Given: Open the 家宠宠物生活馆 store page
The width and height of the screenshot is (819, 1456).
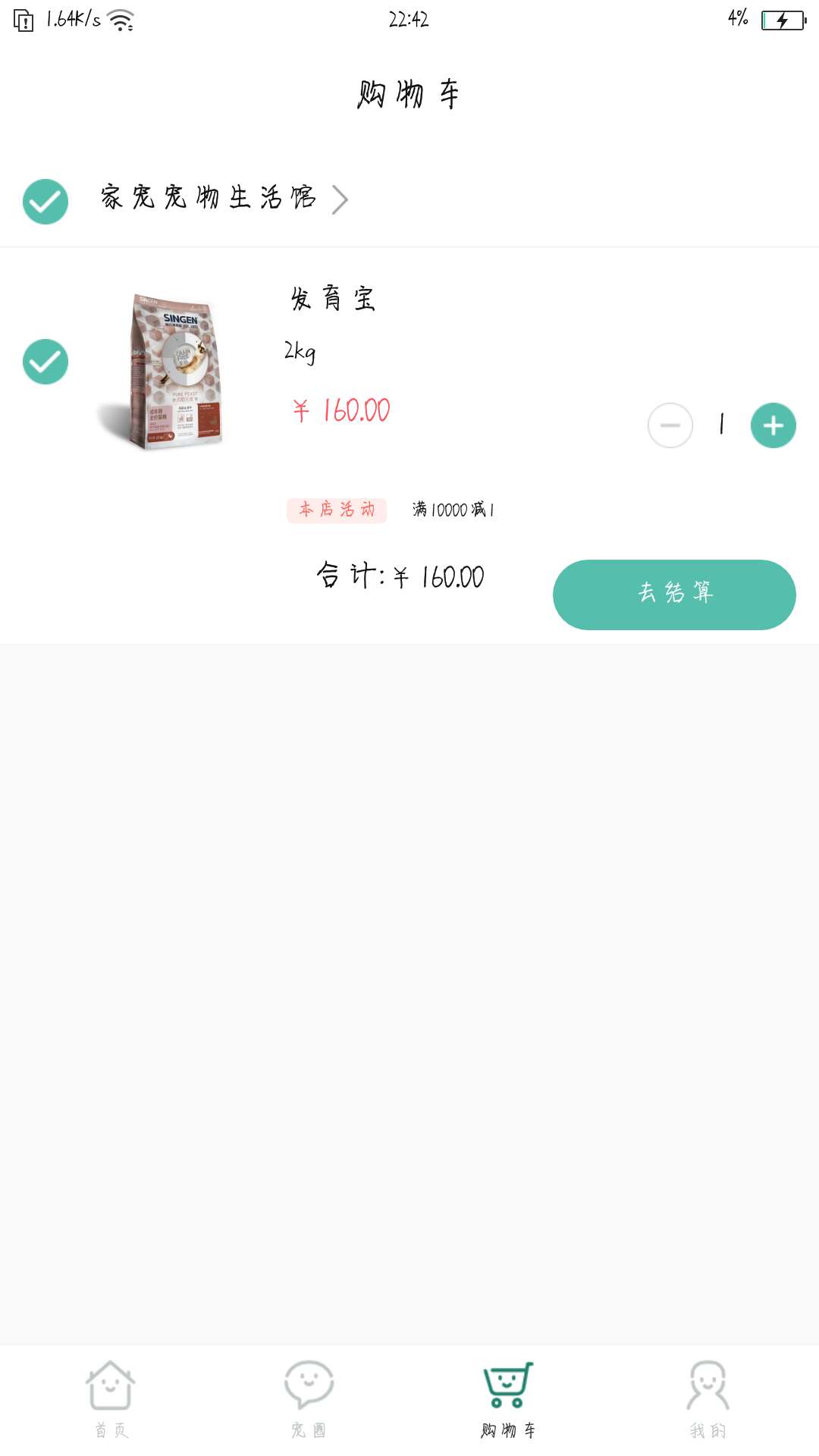Looking at the screenshot, I should click(x=224, y=199).
